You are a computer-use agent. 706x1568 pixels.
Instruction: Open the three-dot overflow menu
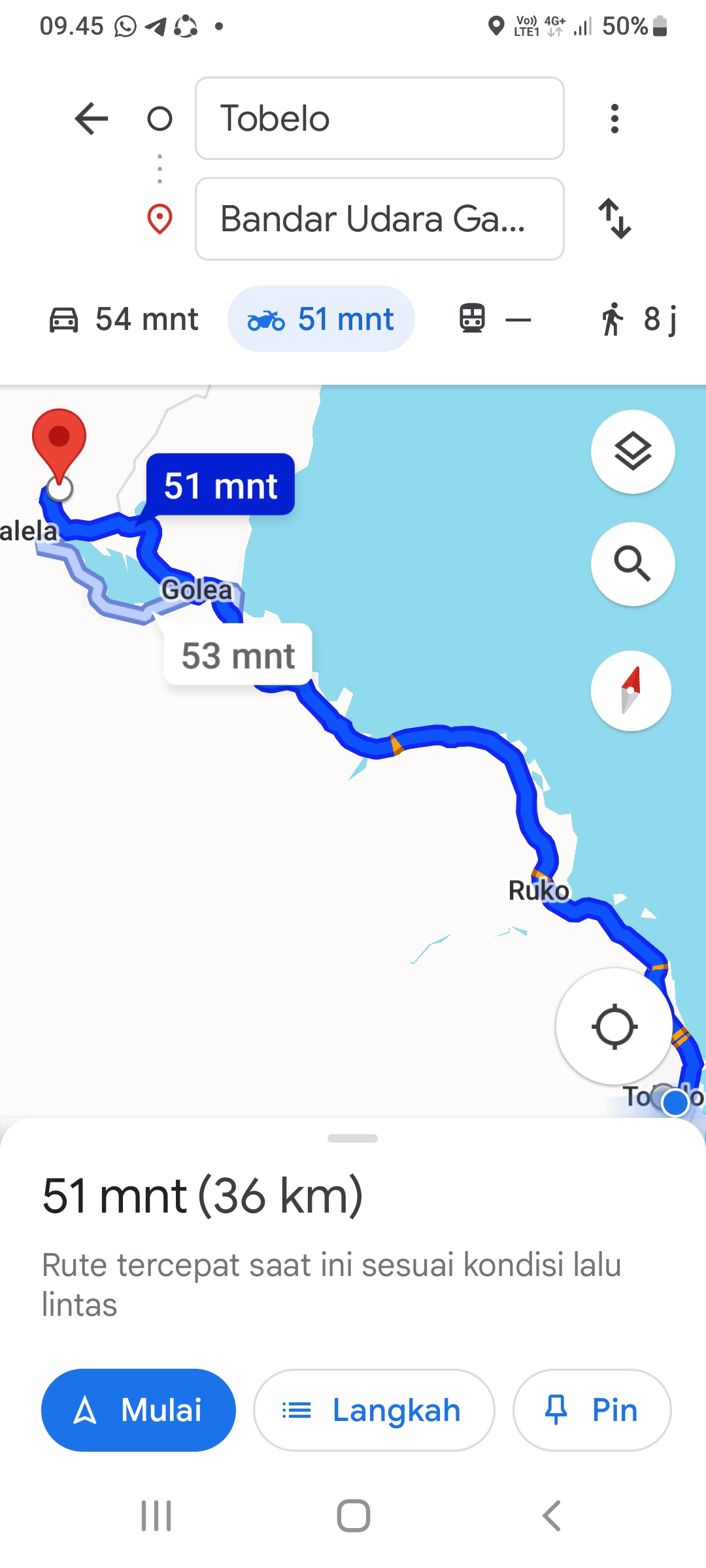tap(614, 118)
